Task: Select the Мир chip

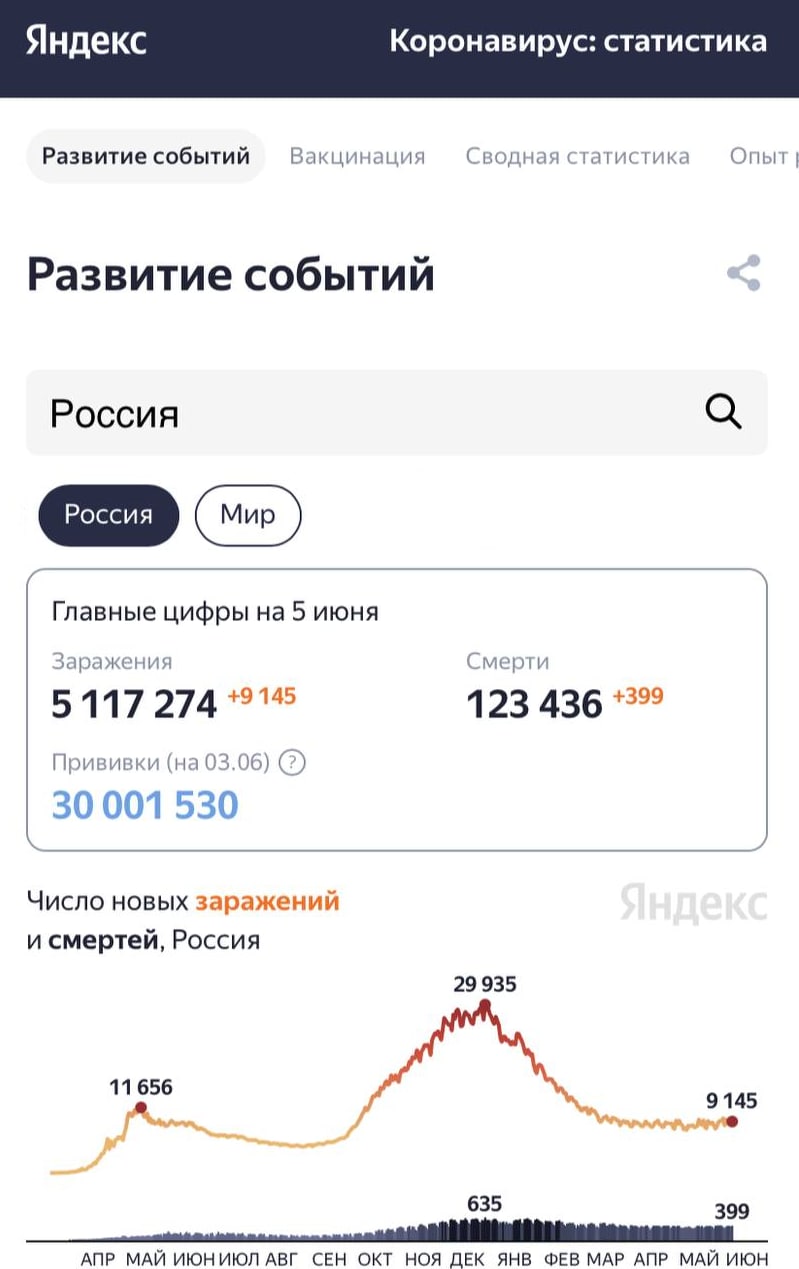Action: tap(247, 515)
